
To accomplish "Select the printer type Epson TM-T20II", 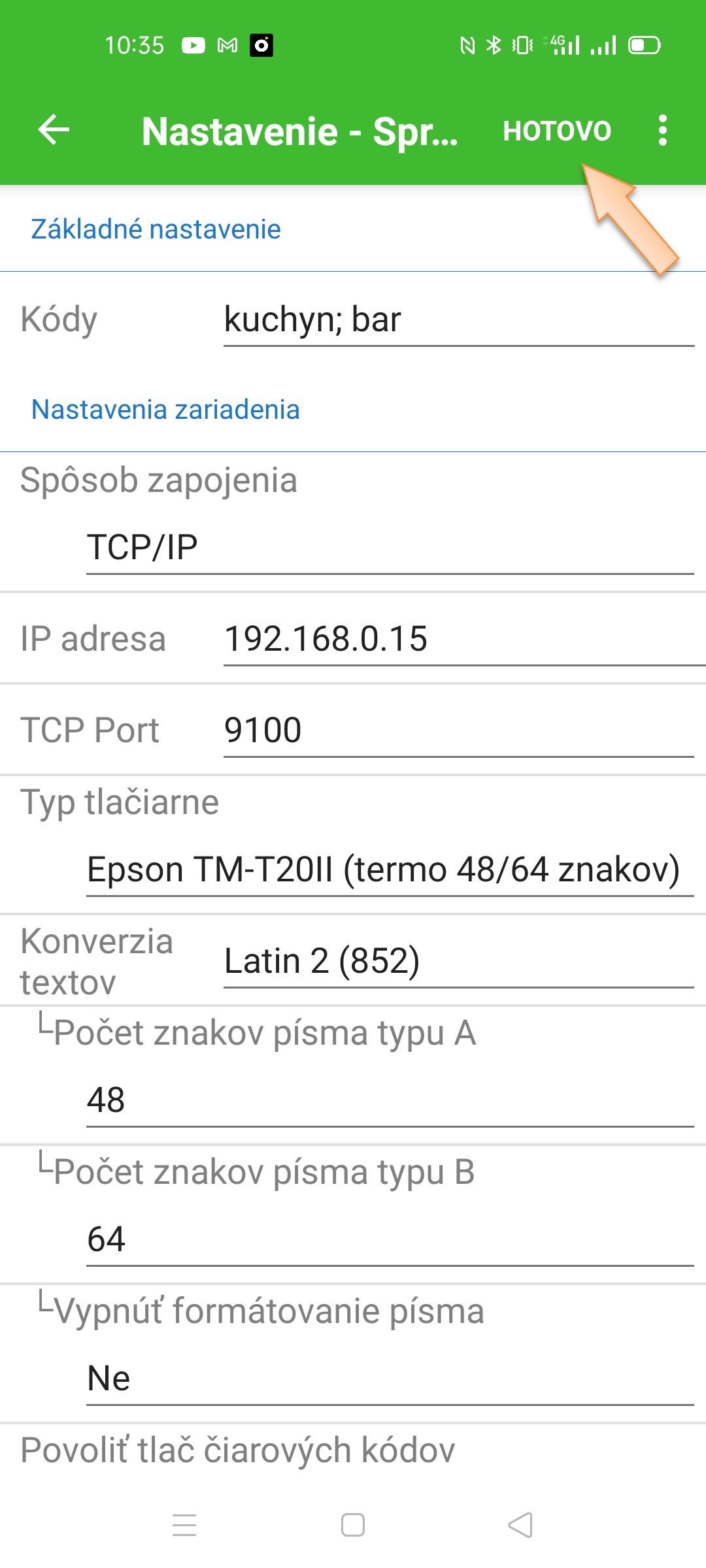I will [390, 870].
